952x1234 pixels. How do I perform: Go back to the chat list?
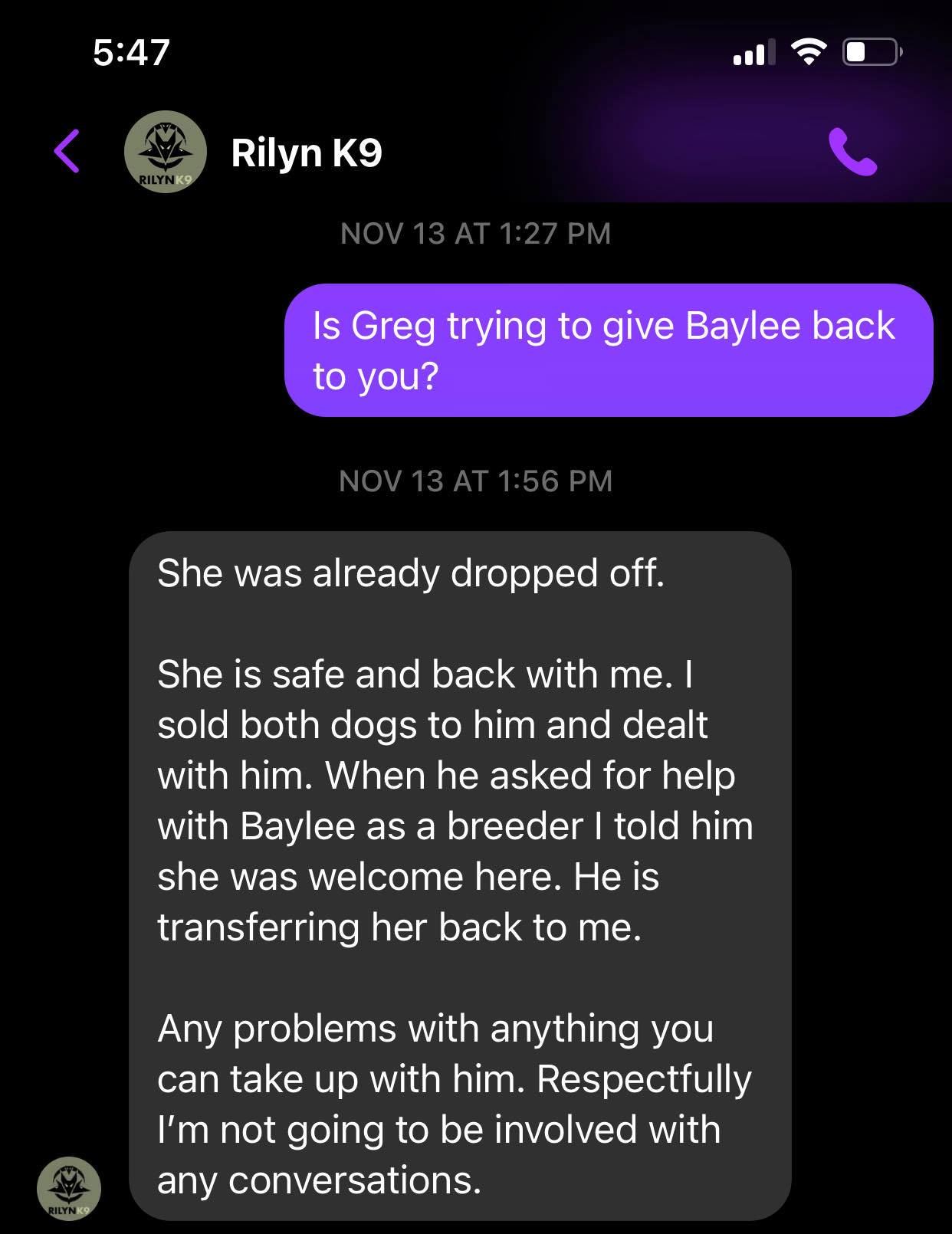click(67, 151)
